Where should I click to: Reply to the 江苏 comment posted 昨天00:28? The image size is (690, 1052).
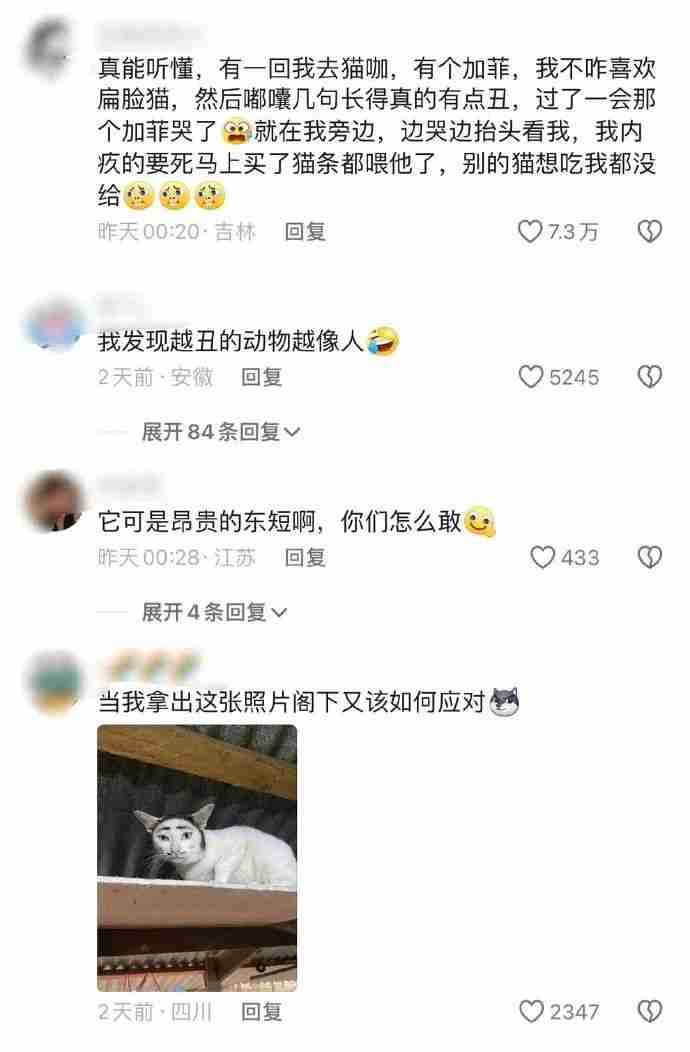305,557
